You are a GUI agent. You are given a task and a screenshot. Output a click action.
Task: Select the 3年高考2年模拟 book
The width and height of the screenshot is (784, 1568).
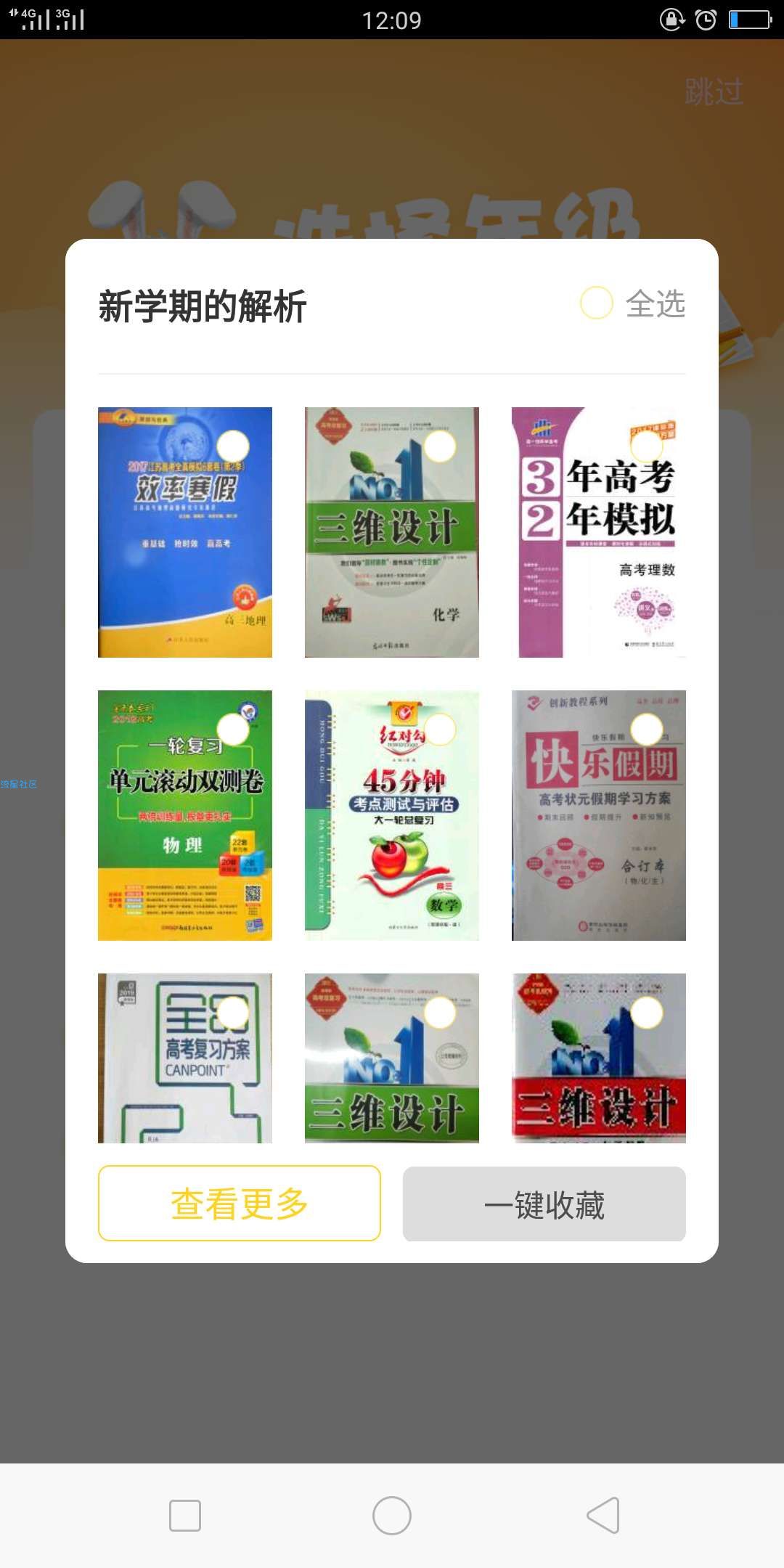tap(646, 444)
